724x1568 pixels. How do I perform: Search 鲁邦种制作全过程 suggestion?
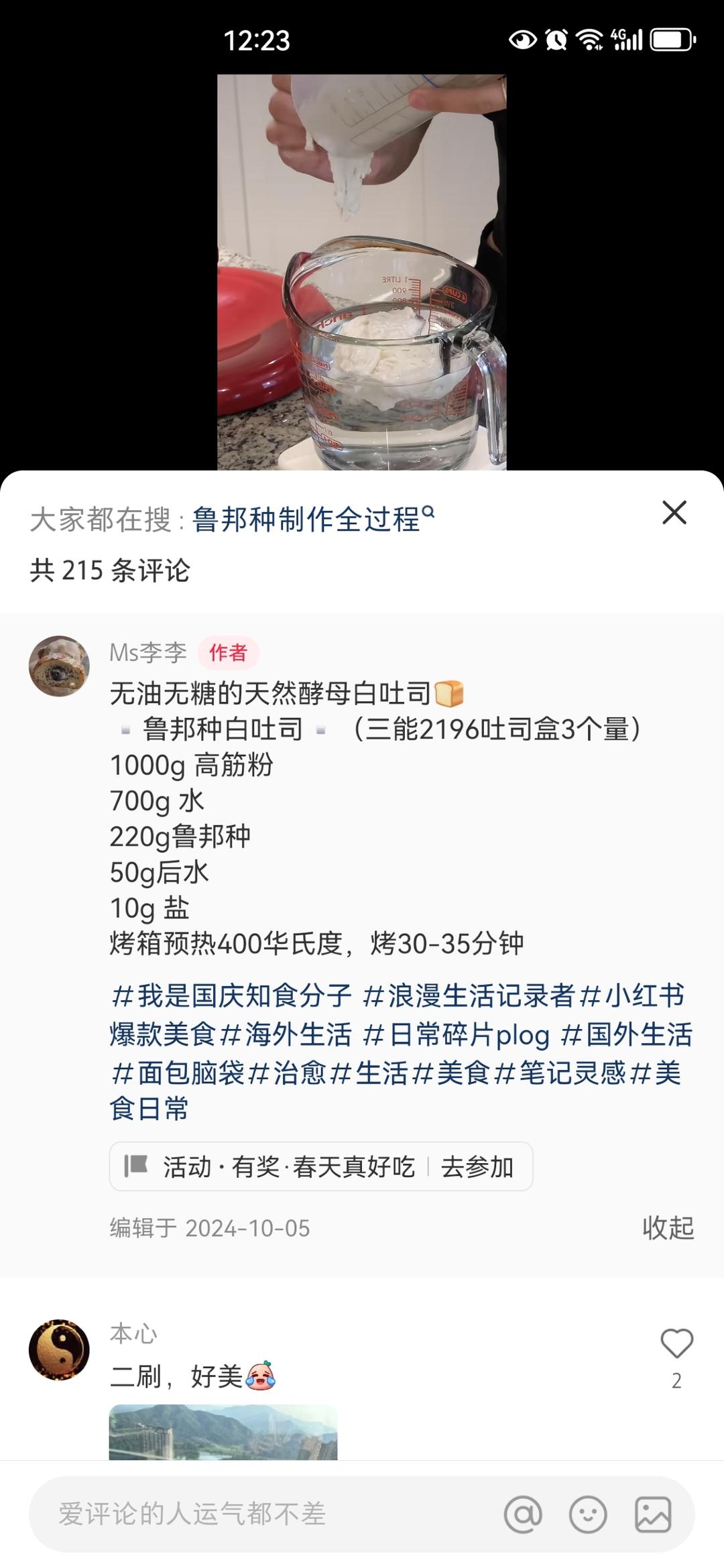click(312, 520)
